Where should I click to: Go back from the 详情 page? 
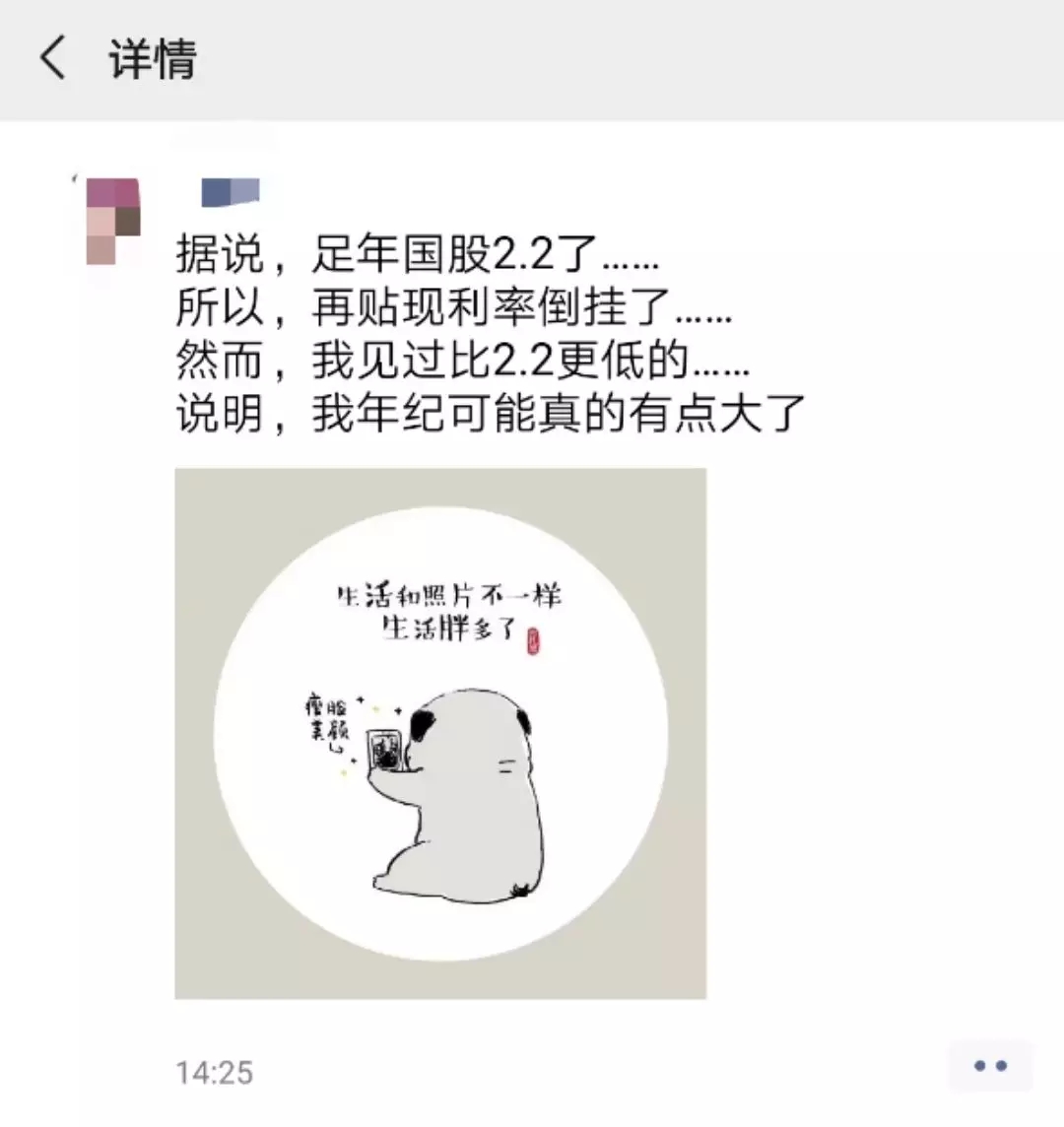53,59
